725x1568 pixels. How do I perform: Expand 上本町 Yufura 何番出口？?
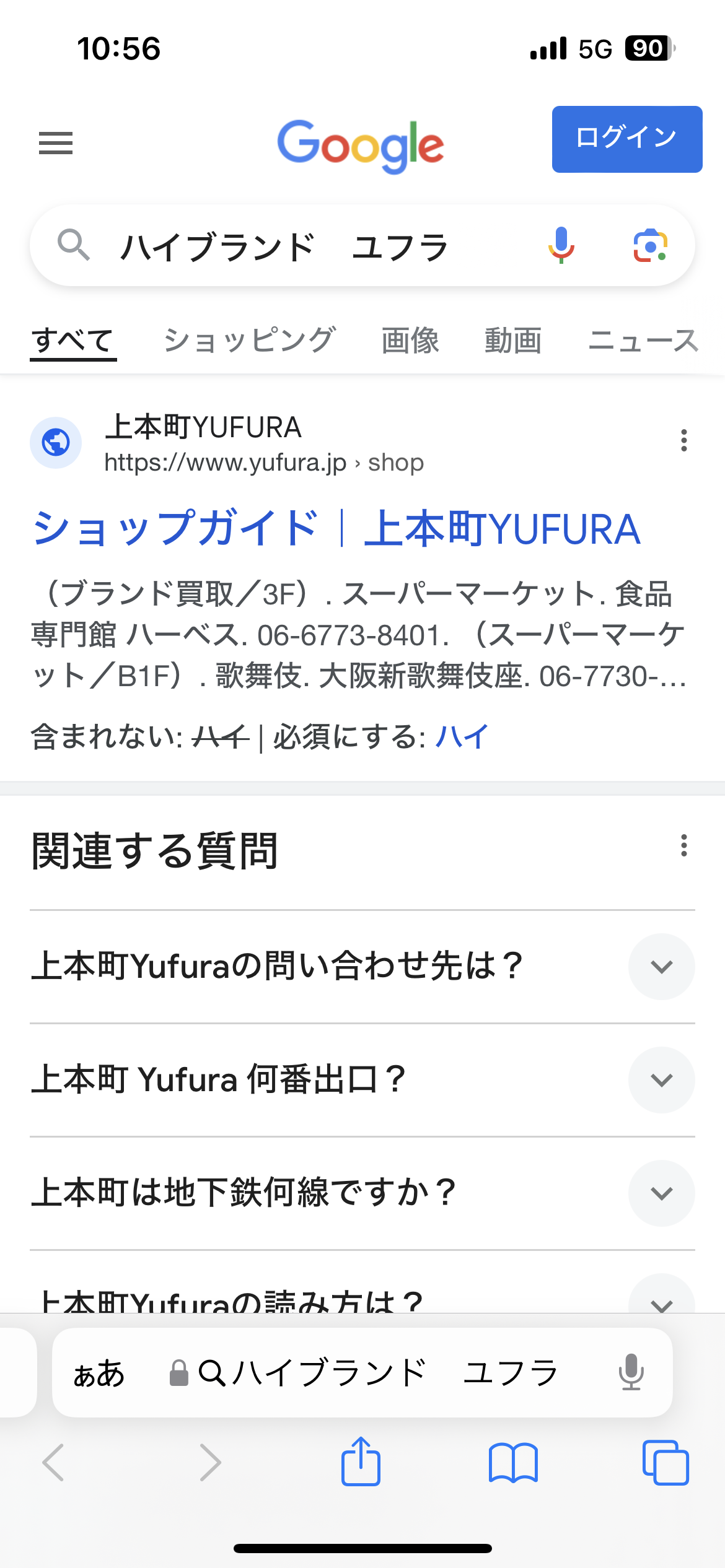[362, 1080]
